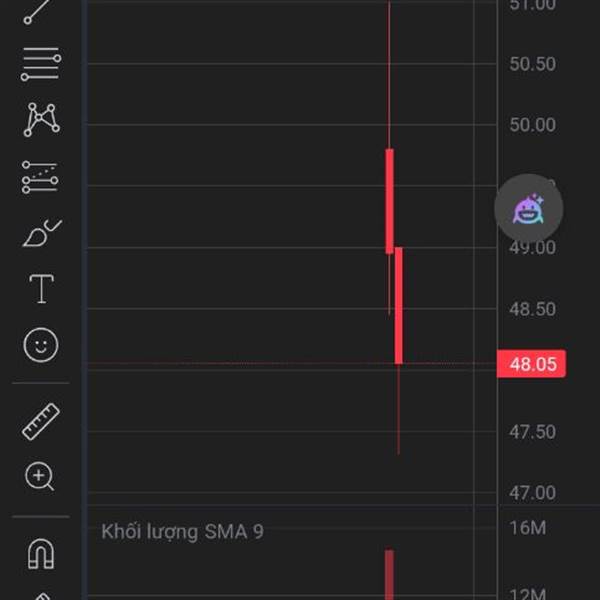Toggle the magnet snap mode

point(41,554)
